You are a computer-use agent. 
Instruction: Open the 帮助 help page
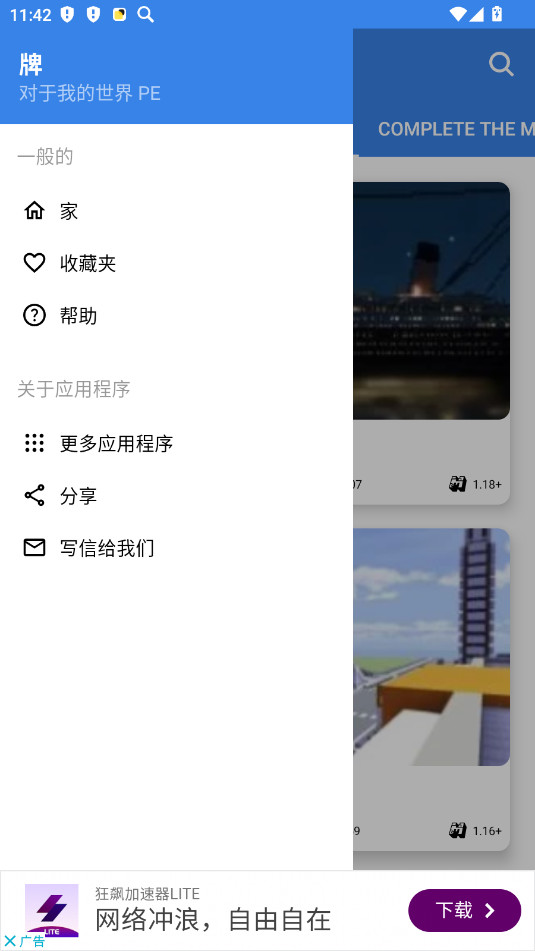[177, 315]
